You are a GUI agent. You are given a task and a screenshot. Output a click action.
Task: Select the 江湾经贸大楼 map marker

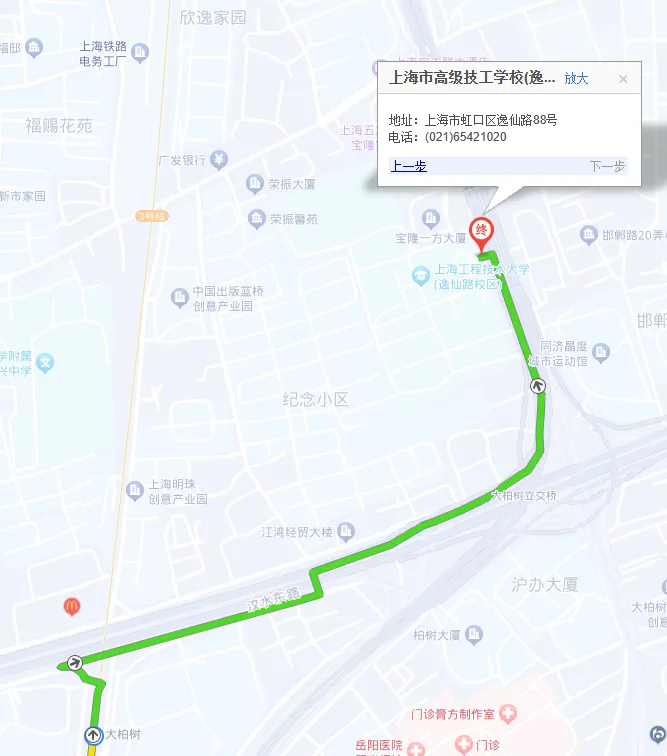pos(346,531)
